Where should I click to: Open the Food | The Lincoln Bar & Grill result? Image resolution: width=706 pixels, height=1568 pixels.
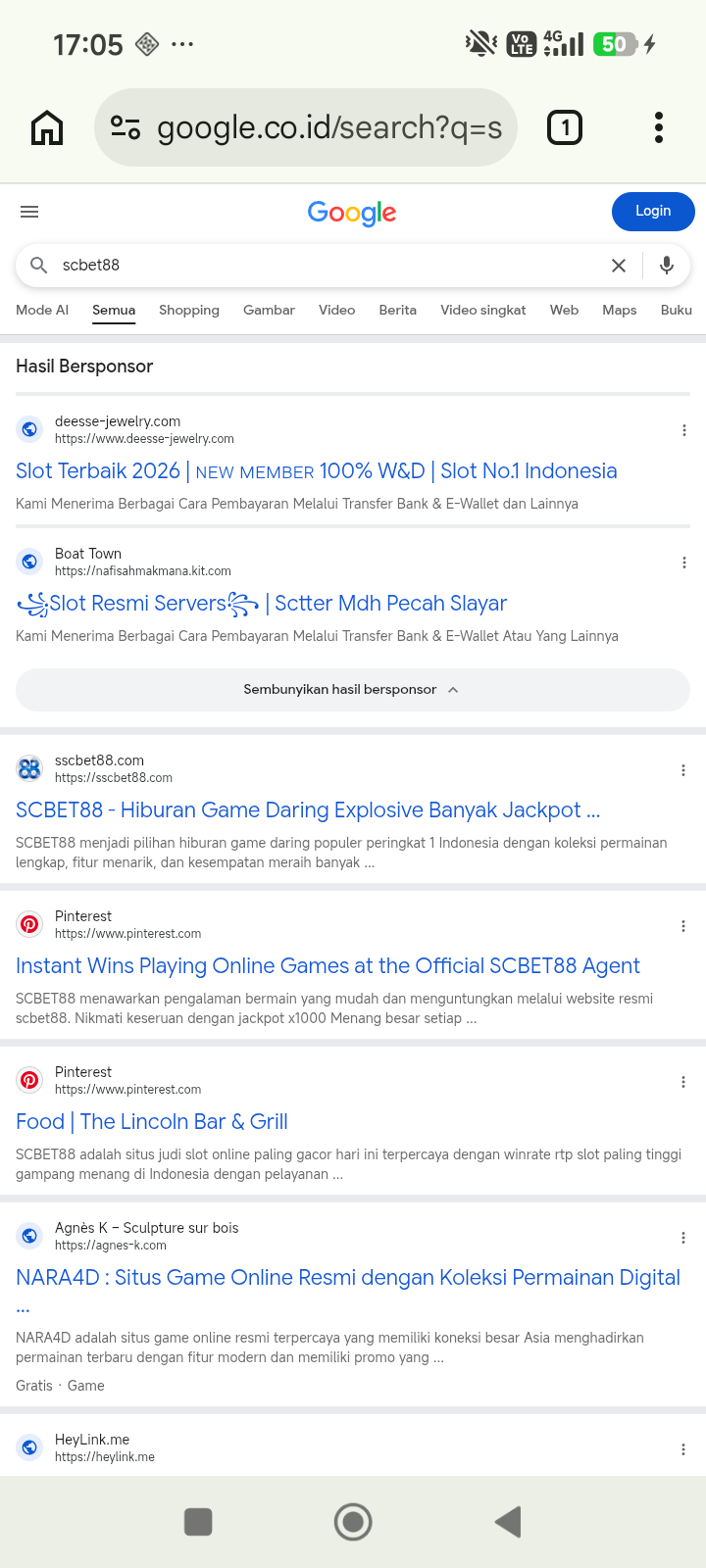(x=152, y=1122)
